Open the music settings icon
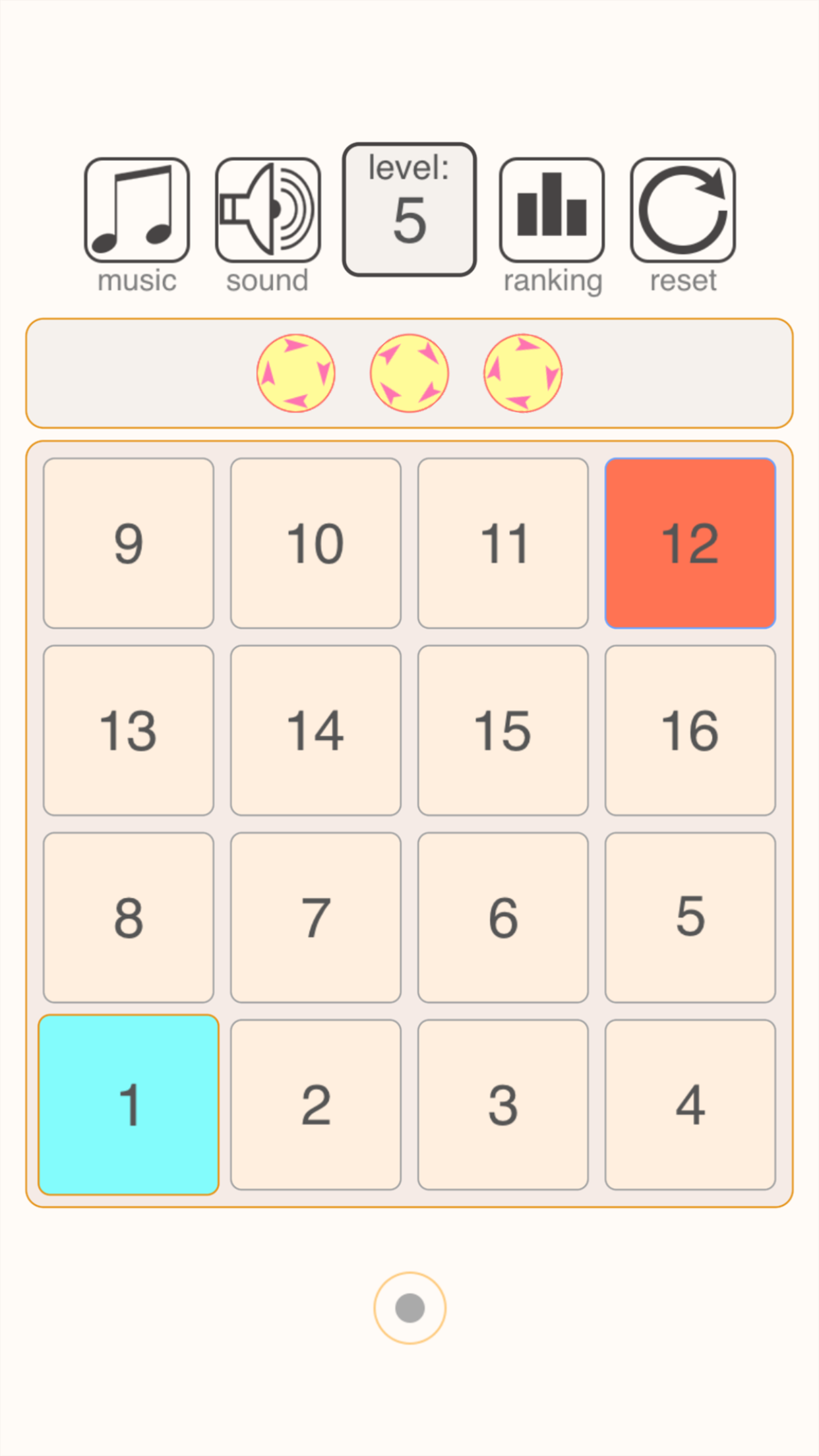The image size is (819, 1456). [136, 211]
